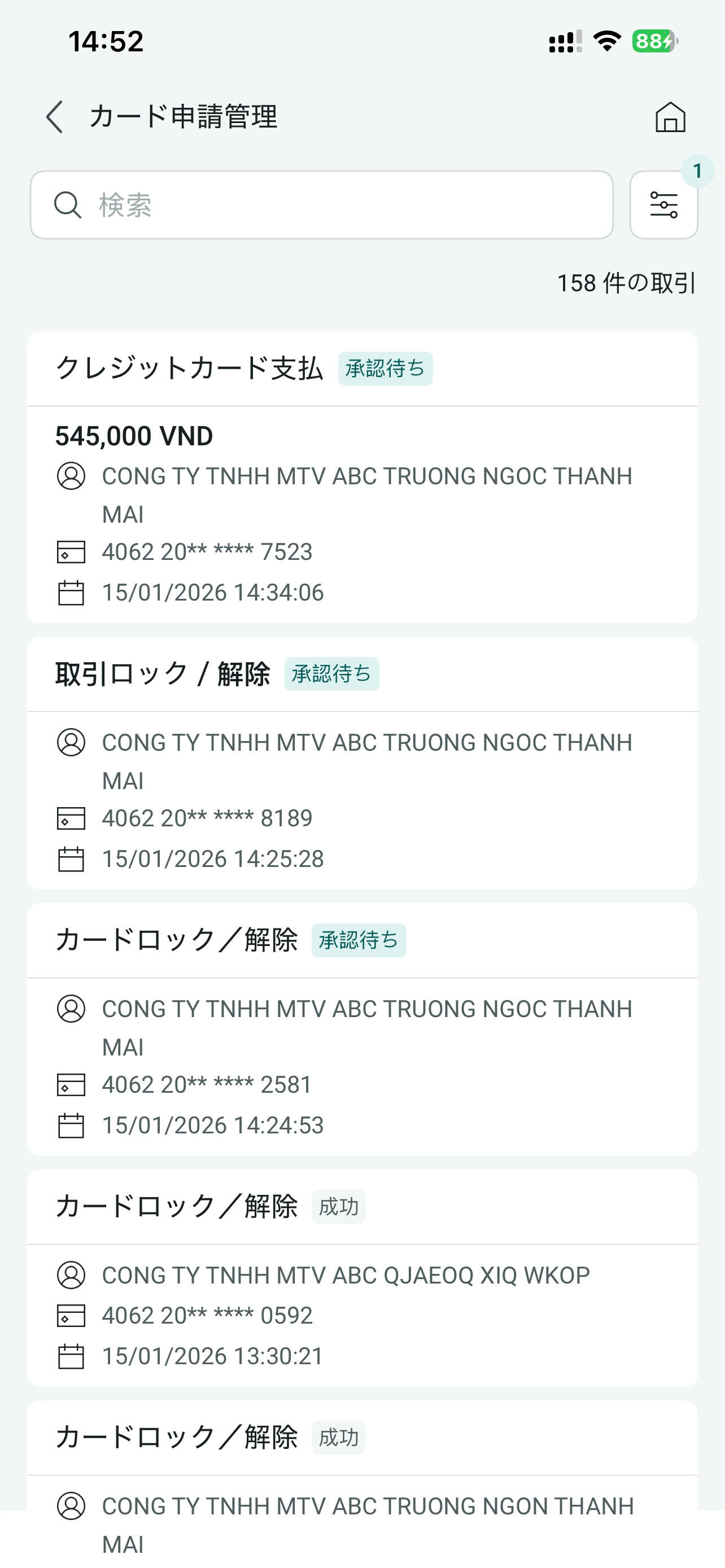Viewport: 725px width, 1568px height.
Task: Open the card request ending 0592
Action: pos(362,1278)
